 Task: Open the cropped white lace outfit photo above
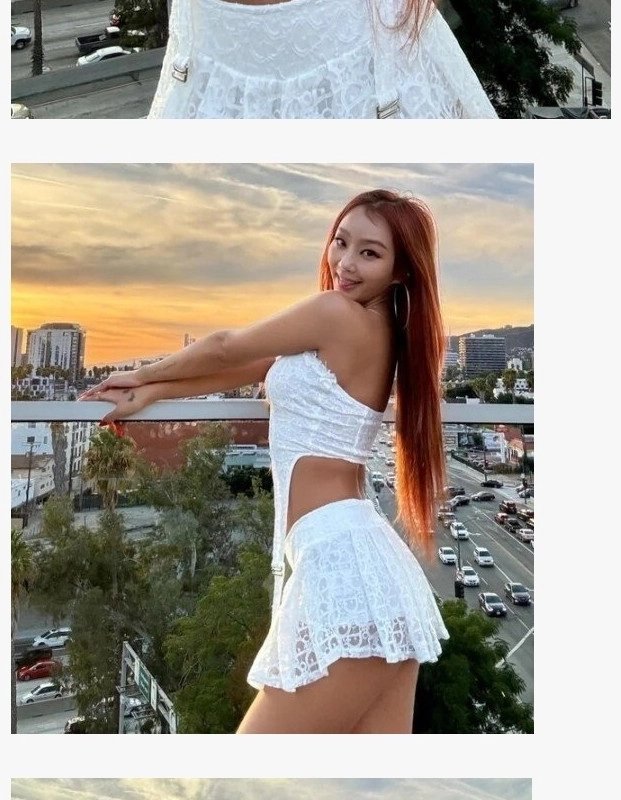tap(310, 60)
